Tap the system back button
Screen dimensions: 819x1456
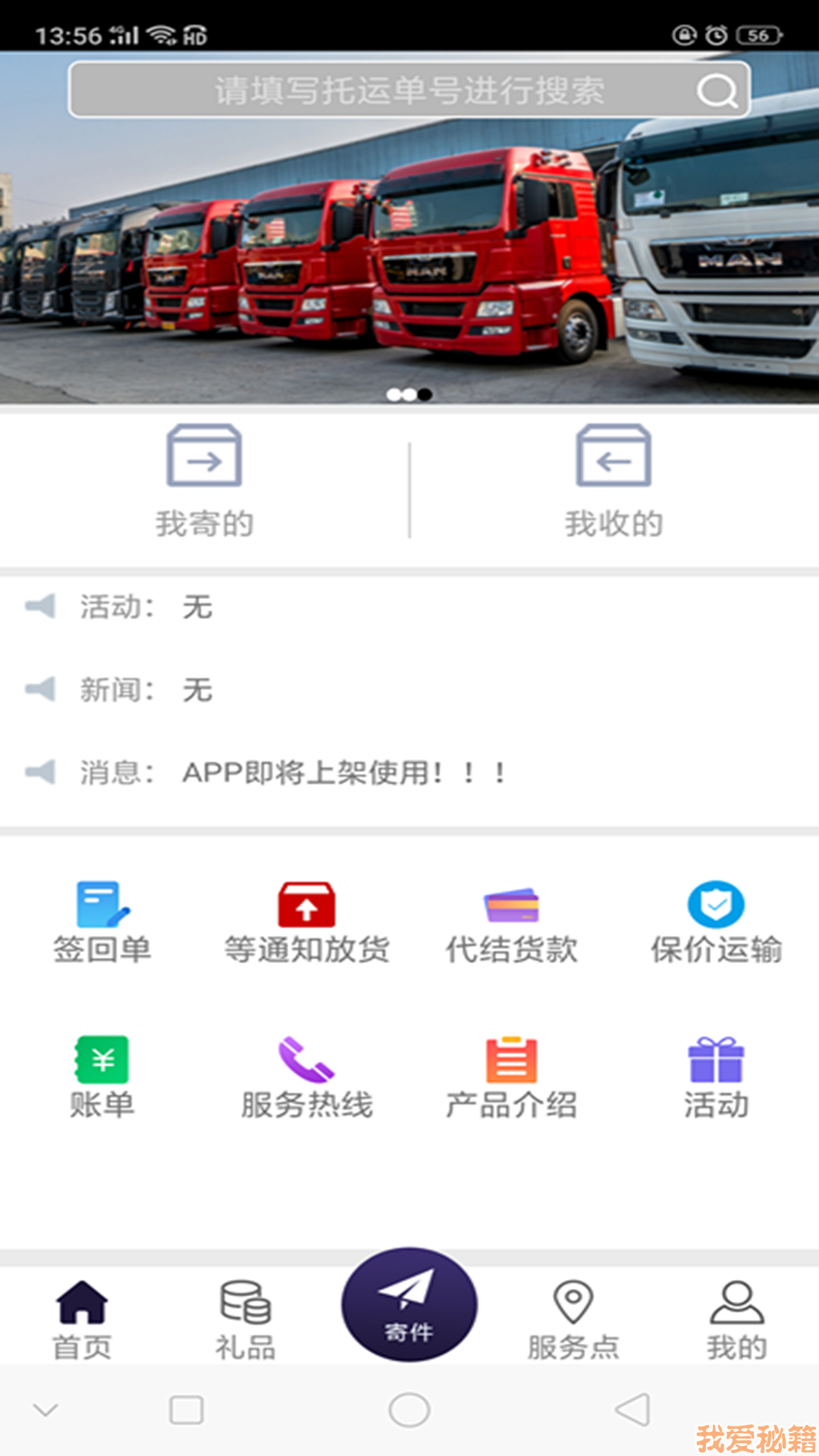tap(632, 1410)
